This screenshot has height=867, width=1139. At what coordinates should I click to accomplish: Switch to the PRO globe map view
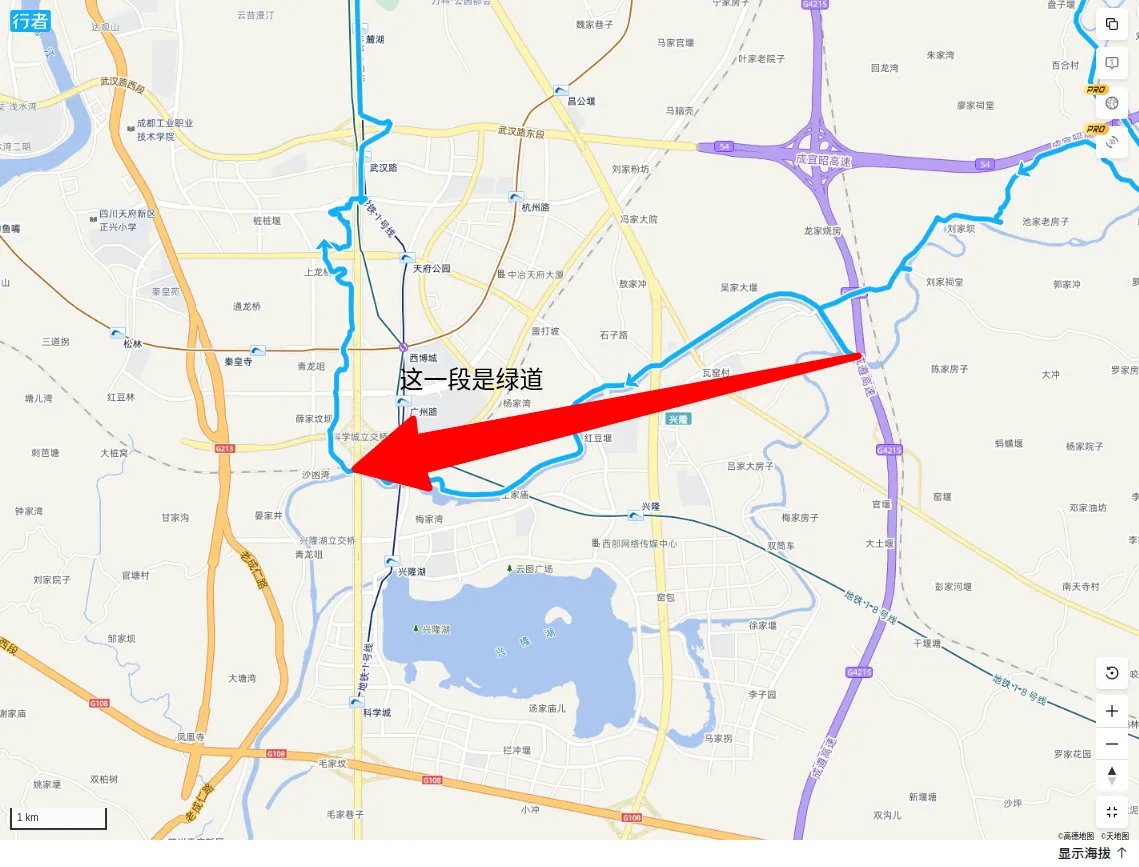pos(1112,102)
